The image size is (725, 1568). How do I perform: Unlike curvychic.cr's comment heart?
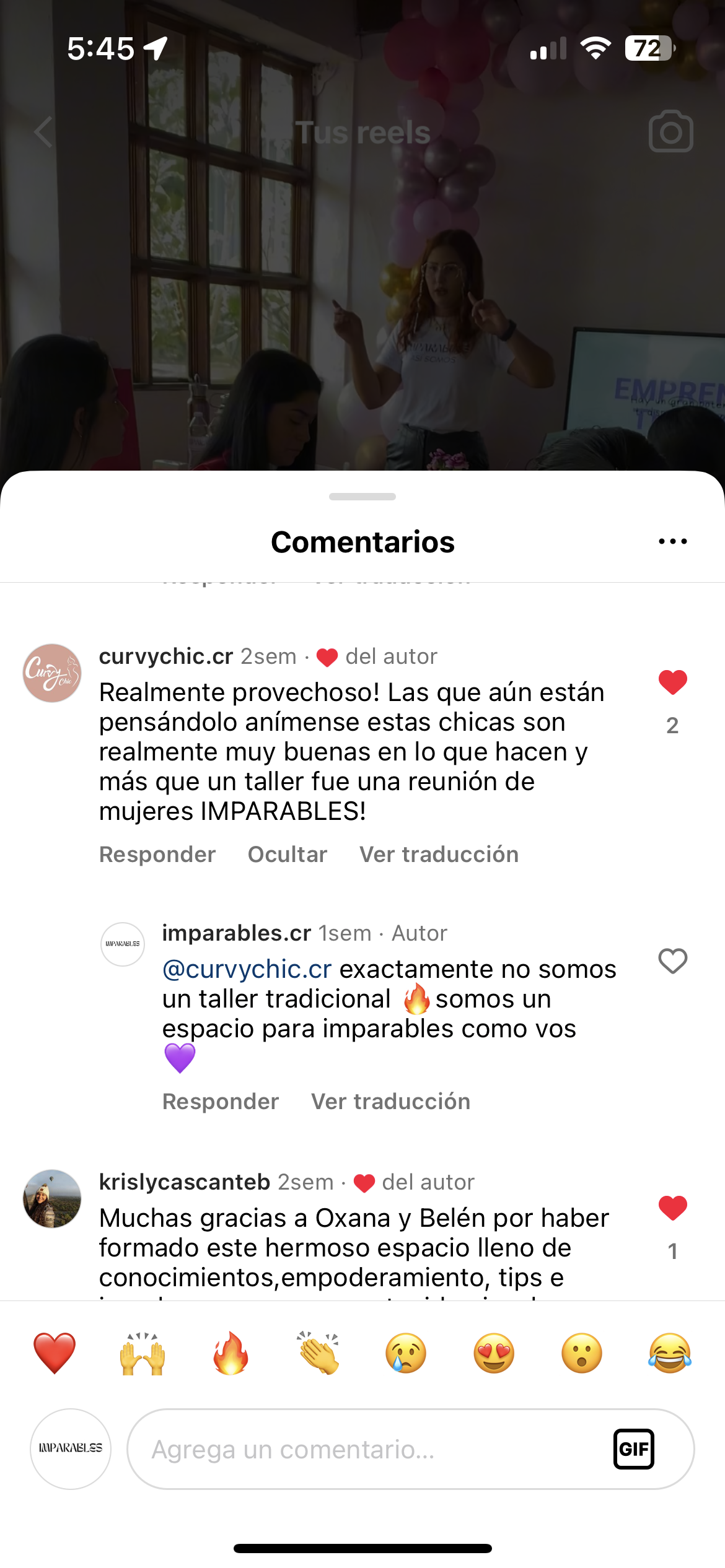(672, 682)
